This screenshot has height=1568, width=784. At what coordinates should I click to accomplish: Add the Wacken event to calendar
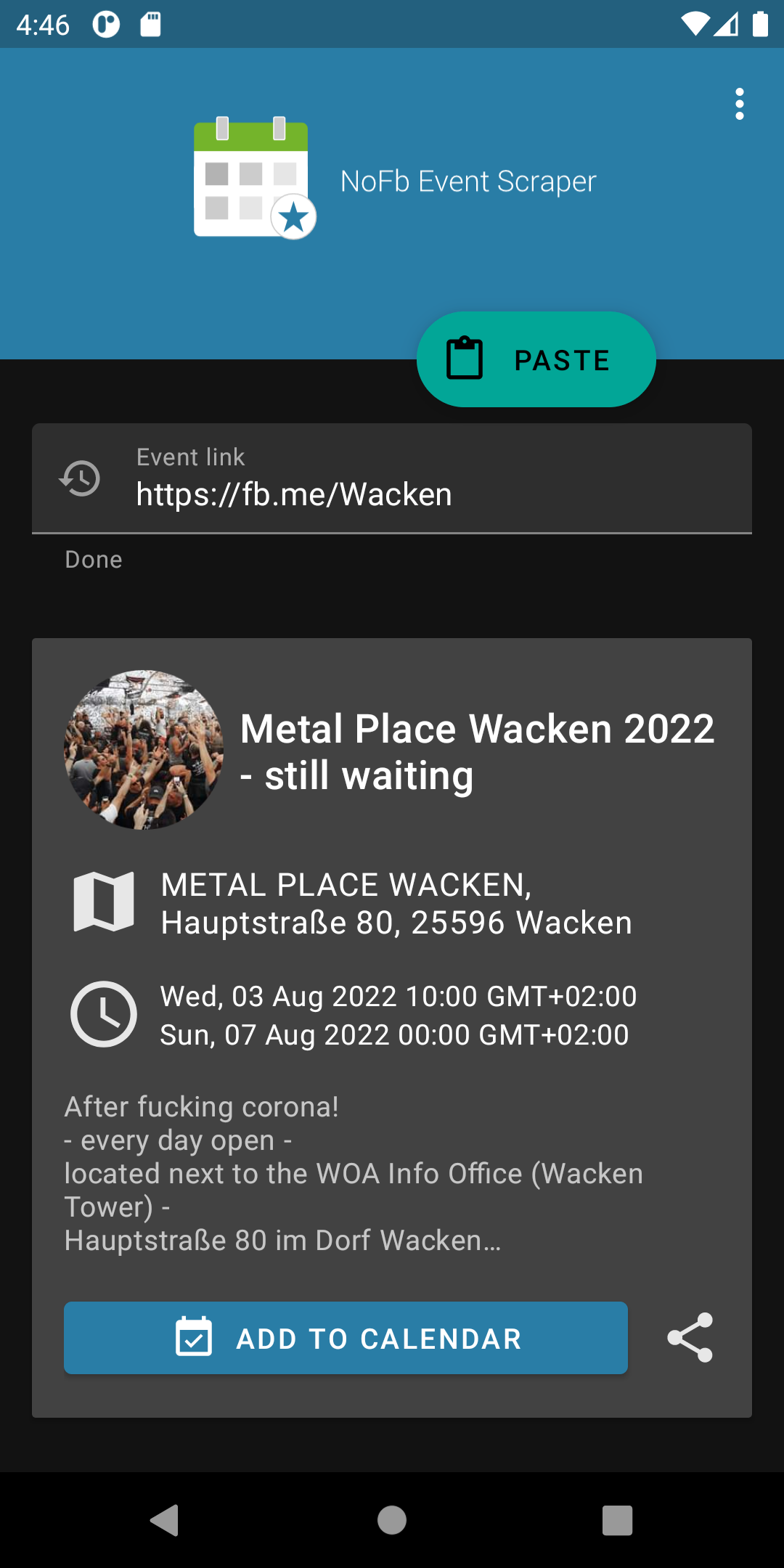346,1338
